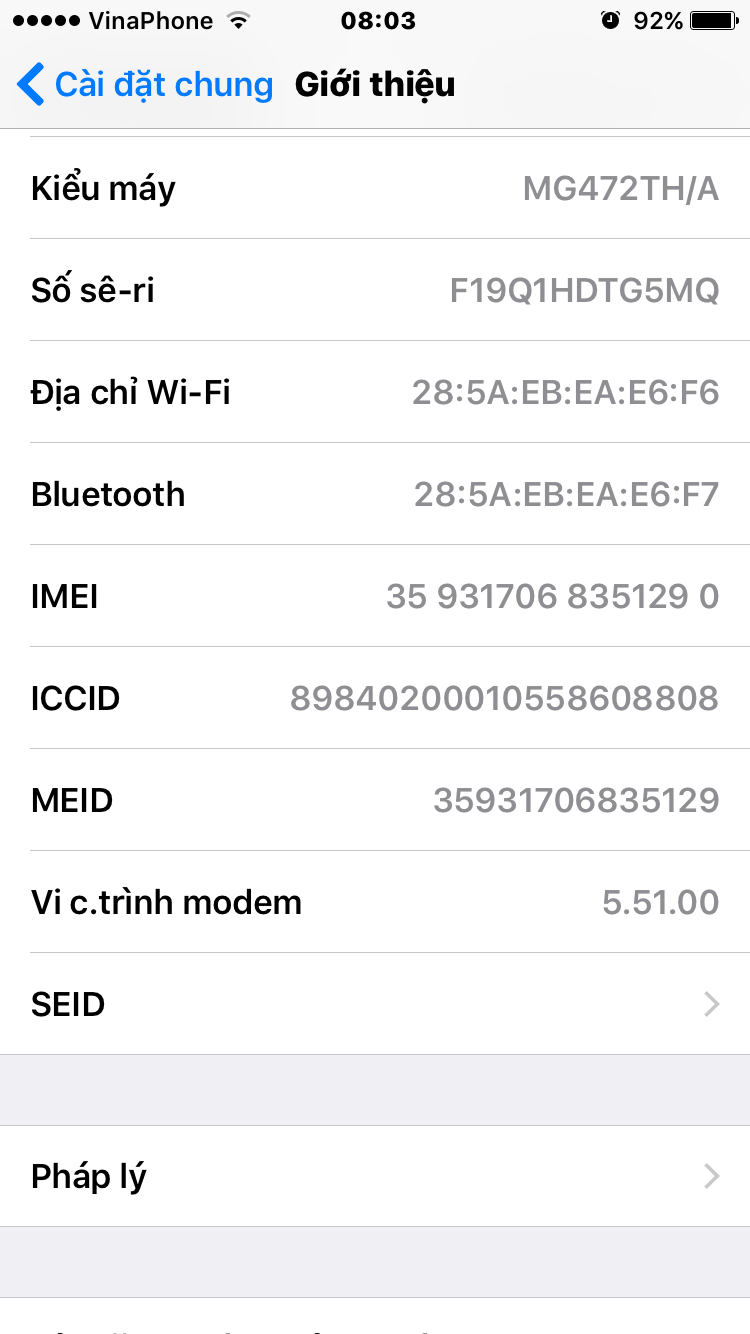This screenshot has width=750, height=1334.
Task: Open the Pháp lý row
Action: tap(375, 1176)
